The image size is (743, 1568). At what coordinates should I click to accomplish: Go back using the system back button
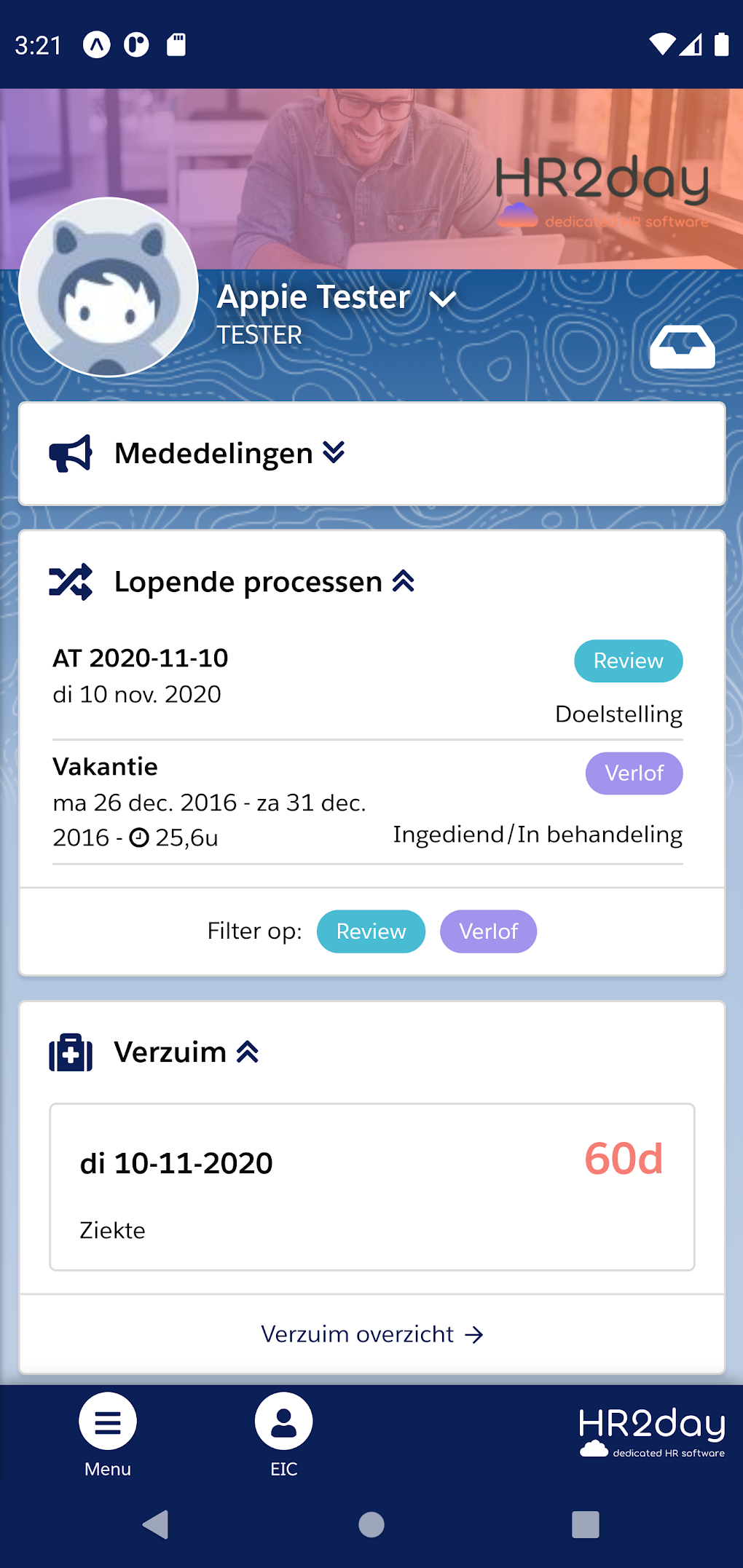pyautogui.click(x=156, y=1524)
